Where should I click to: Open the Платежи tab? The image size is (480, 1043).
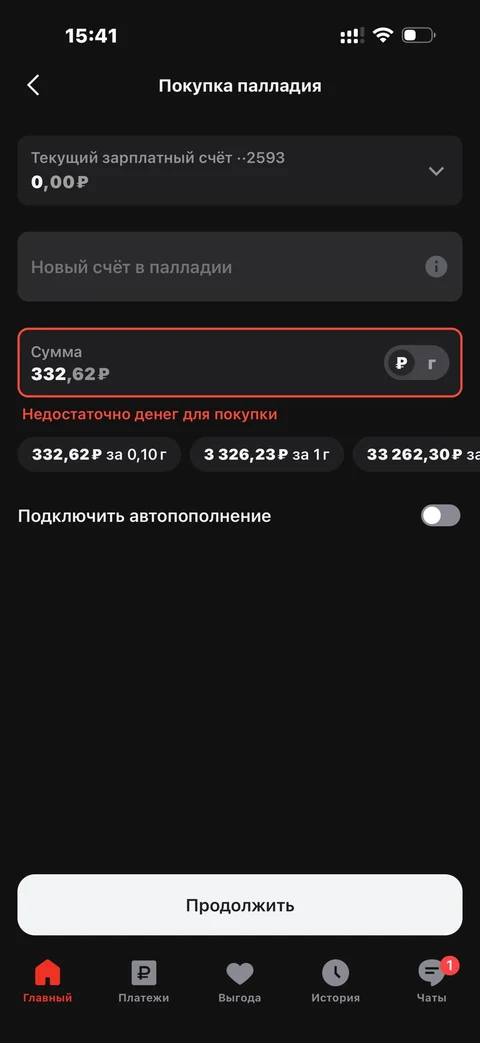[144, 982]
